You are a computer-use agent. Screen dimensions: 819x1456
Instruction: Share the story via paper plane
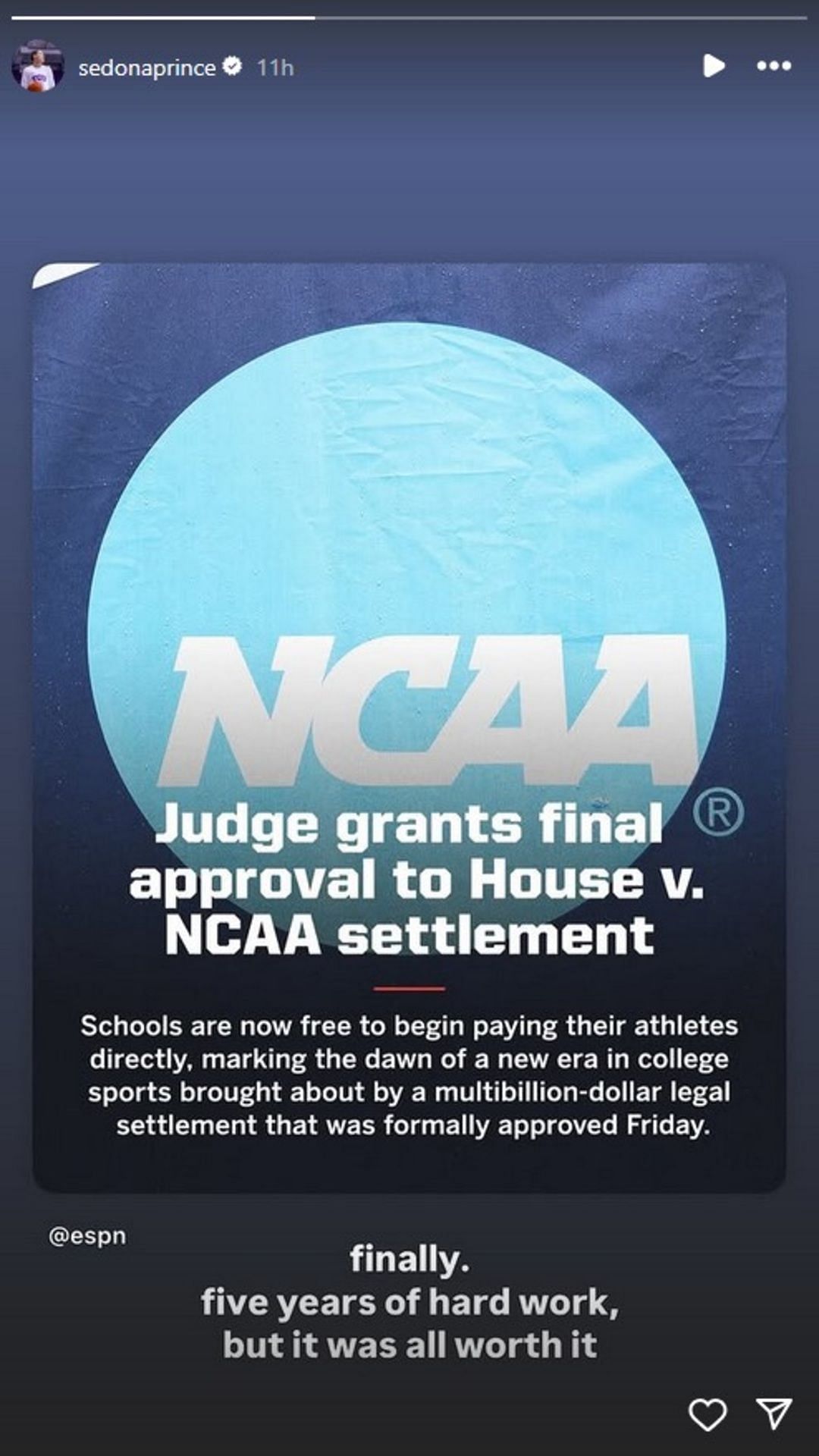(774, 1414)
